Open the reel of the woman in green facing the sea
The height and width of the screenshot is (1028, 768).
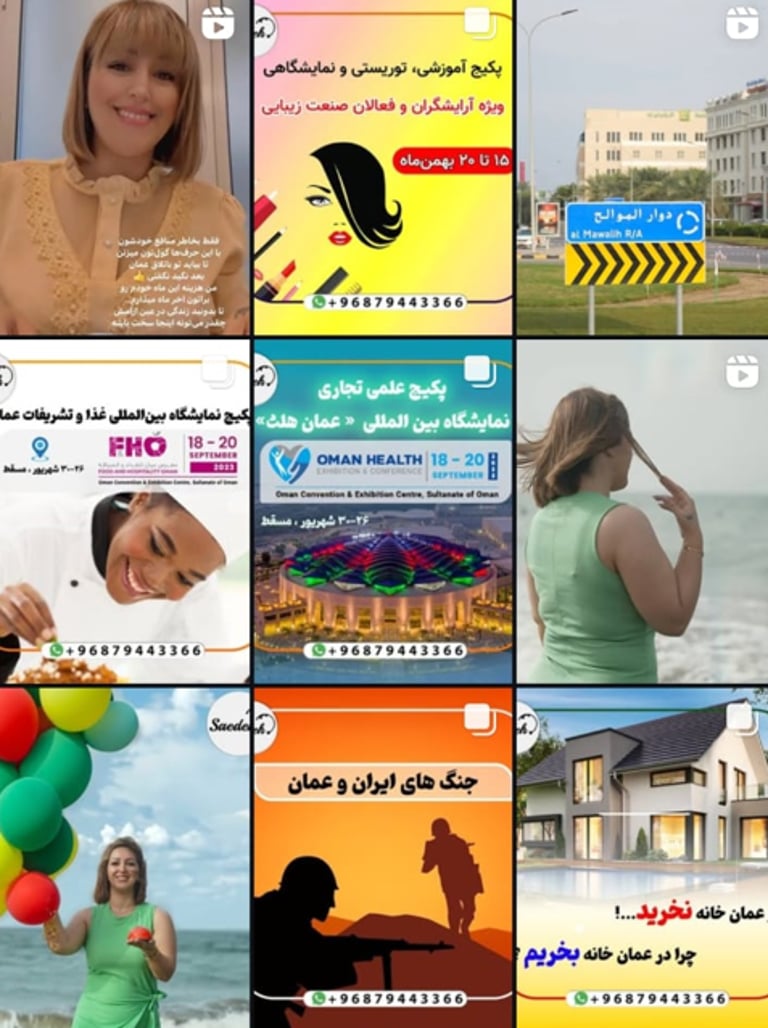642,511
